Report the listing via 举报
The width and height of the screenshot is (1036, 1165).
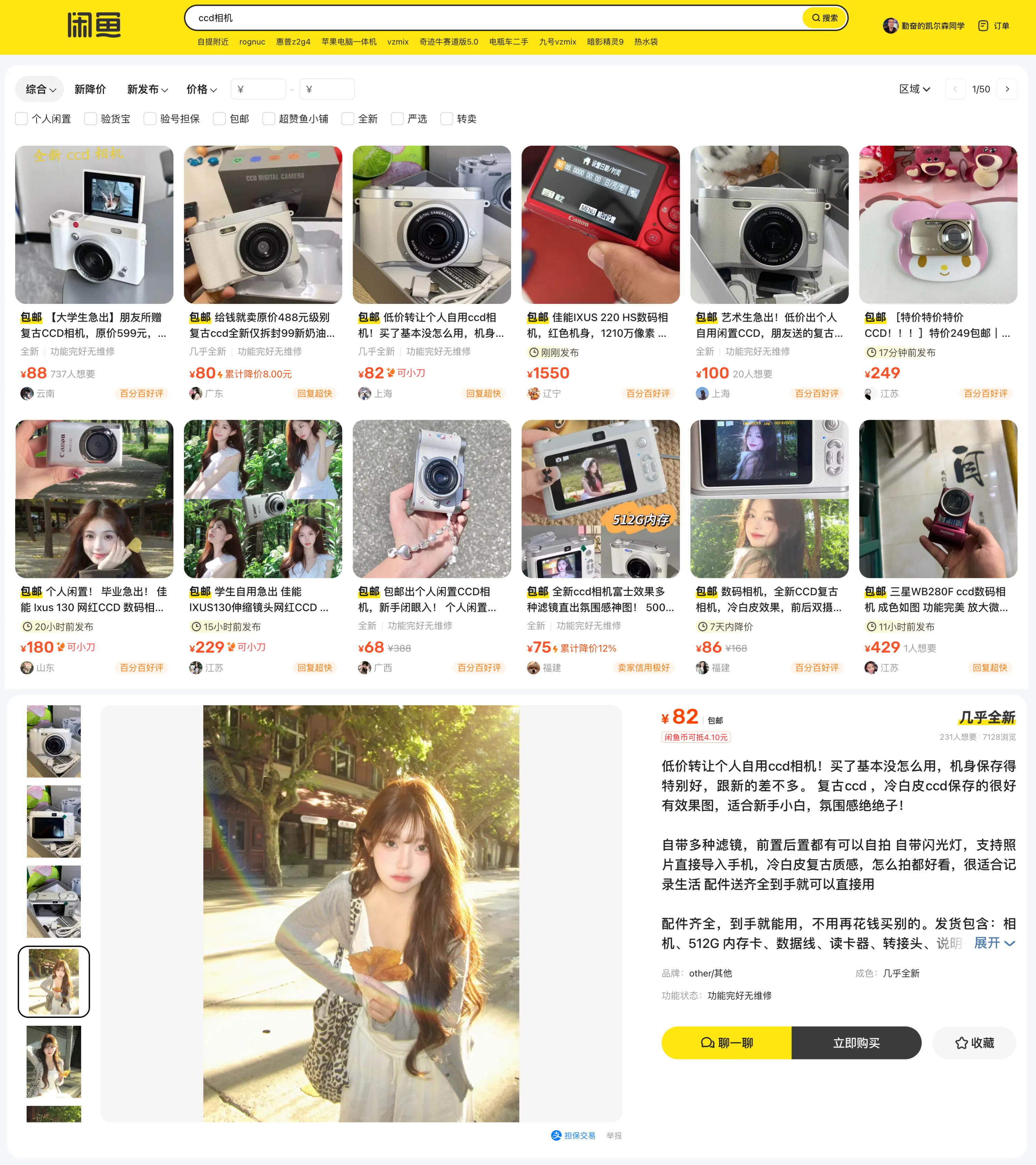pos(614,1135)
